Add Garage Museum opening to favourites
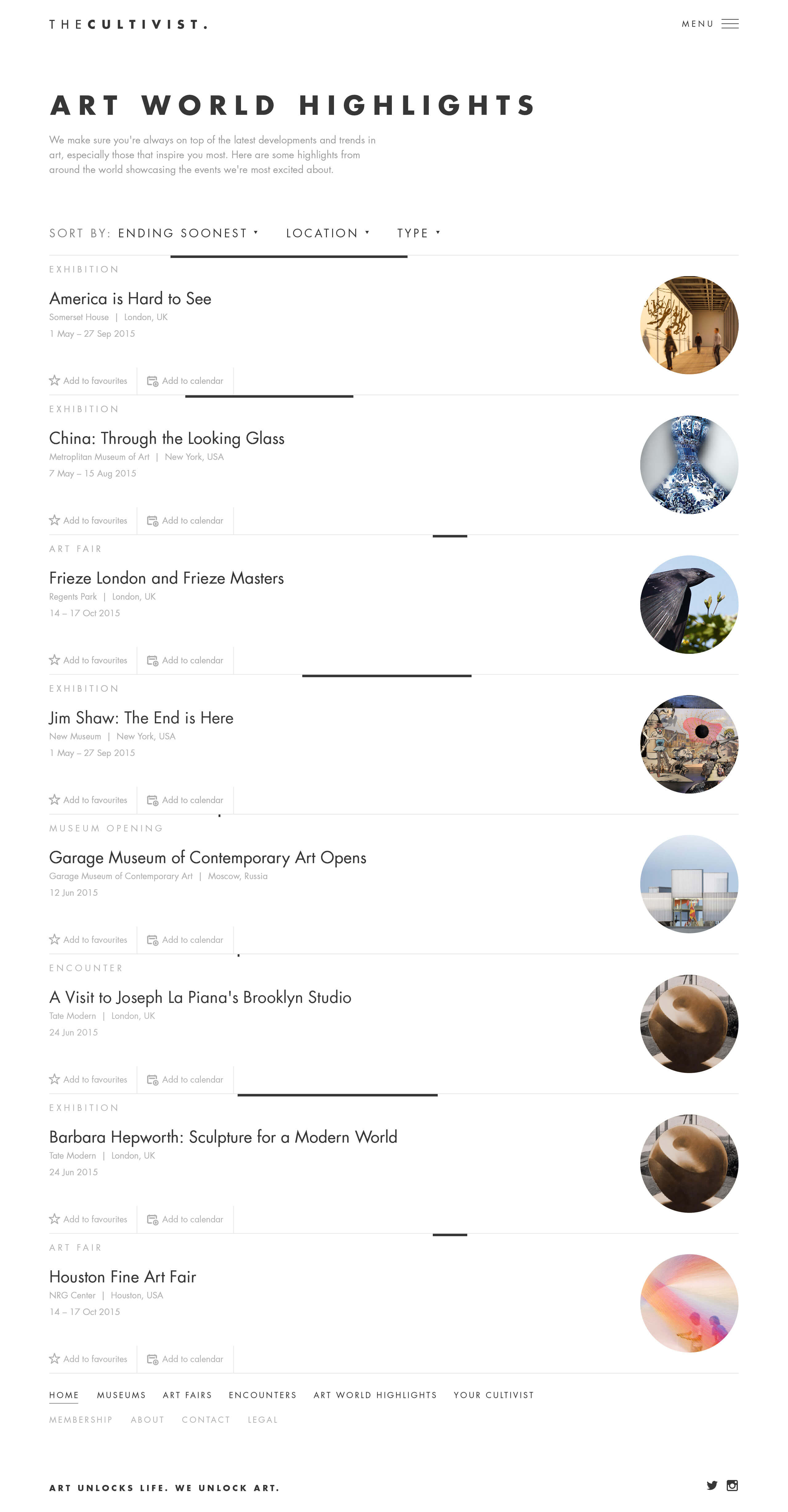 click(88, 940)
